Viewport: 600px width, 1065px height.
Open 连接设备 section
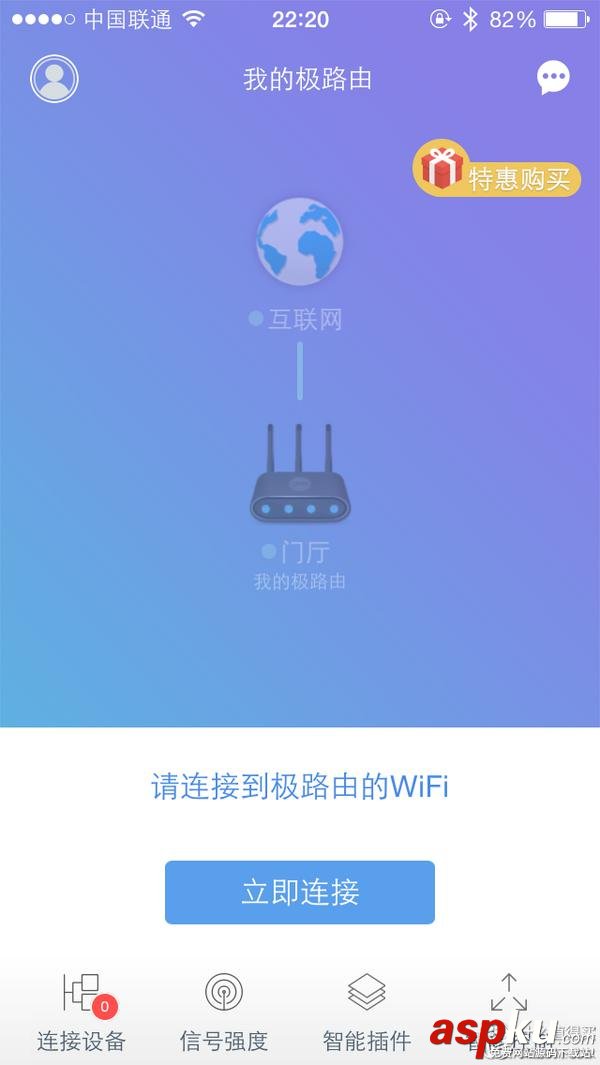[82, 1010]
